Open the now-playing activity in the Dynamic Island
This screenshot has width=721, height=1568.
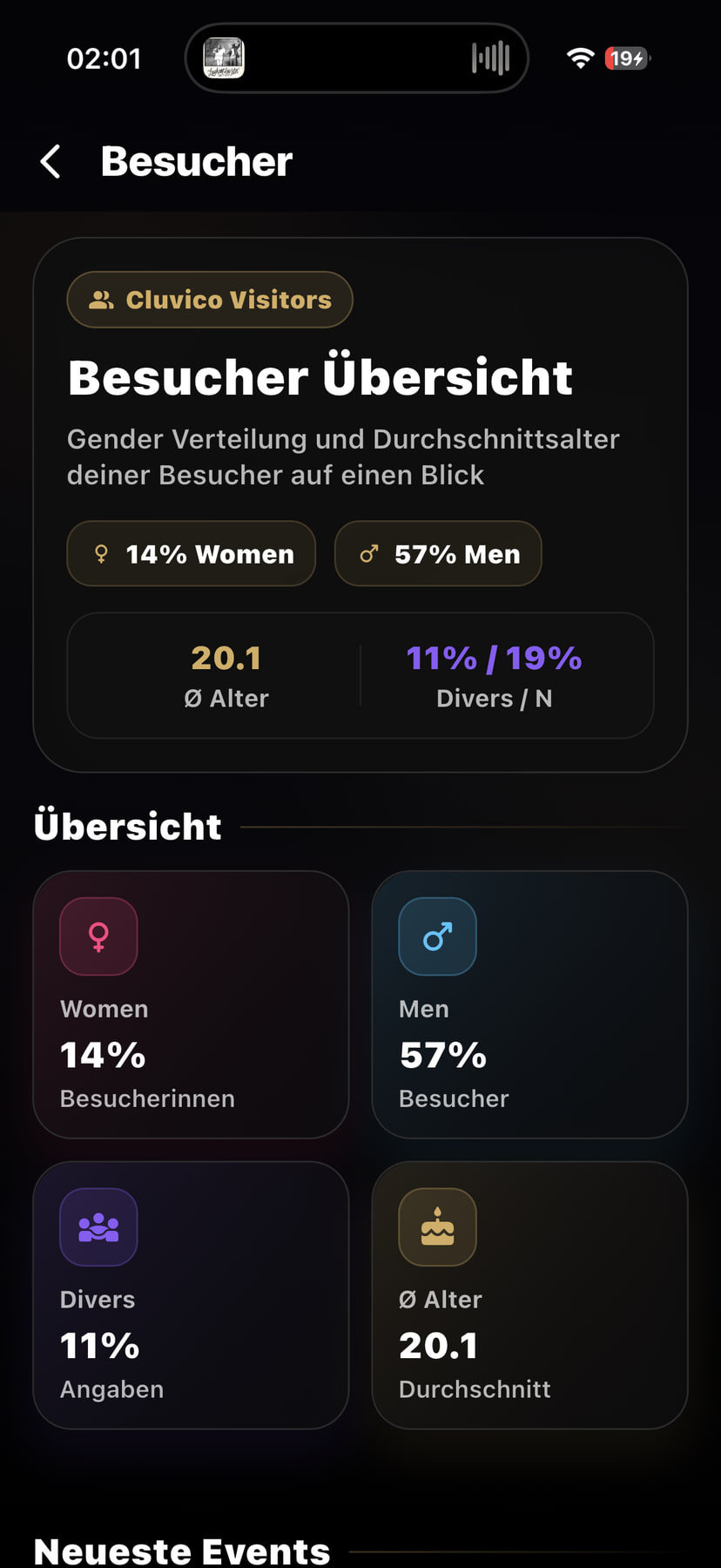coord(357,58)
